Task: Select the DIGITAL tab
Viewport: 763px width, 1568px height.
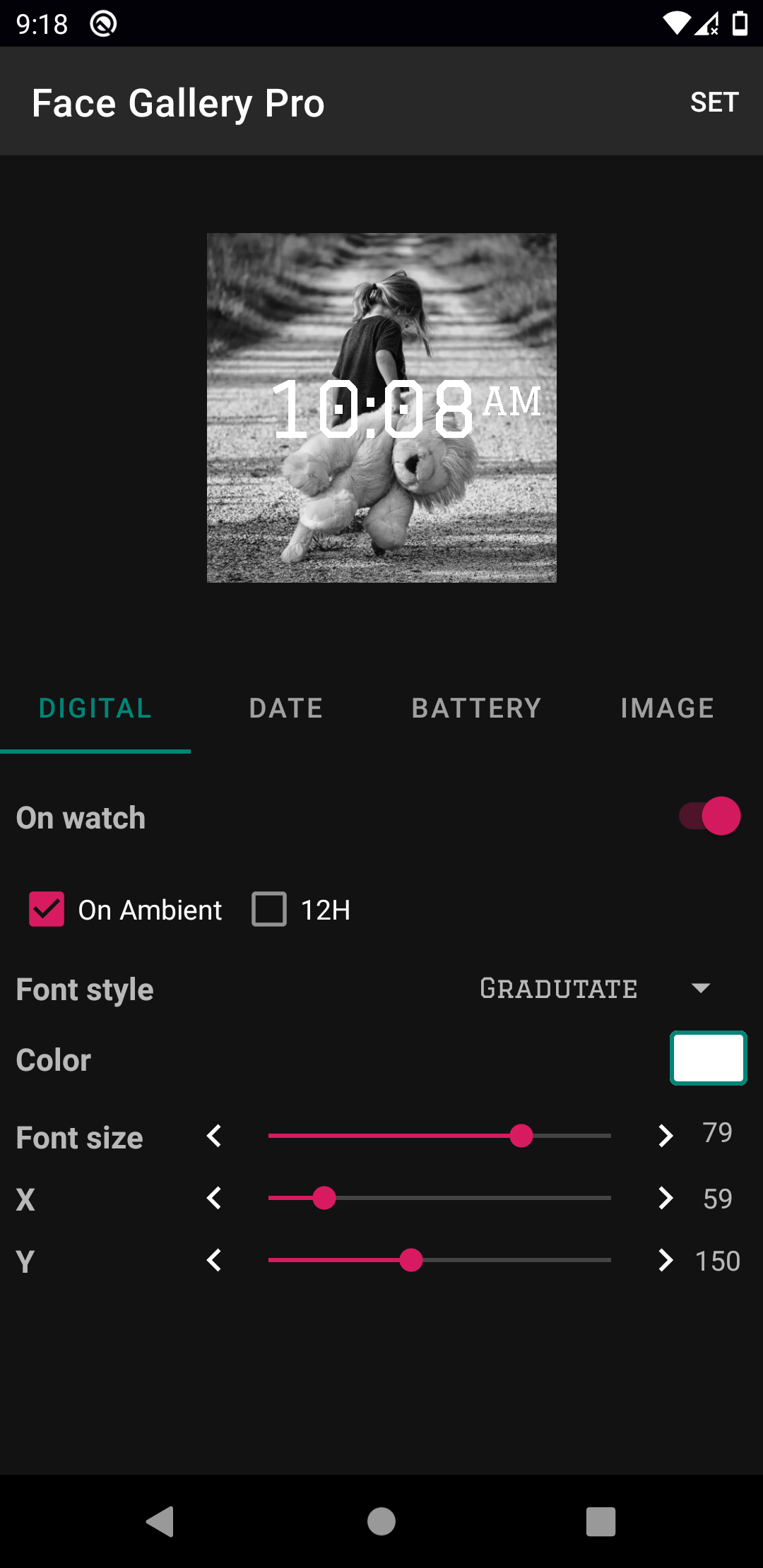Action: [95, 708]
